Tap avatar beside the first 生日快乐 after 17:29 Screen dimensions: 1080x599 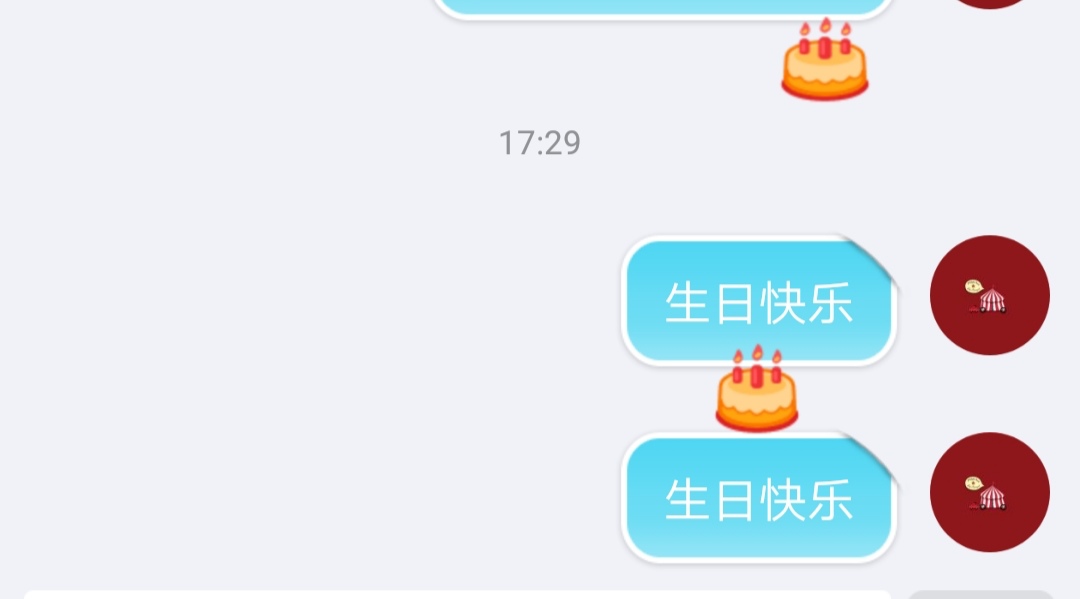pyautogui.click(x=989, y=295)
